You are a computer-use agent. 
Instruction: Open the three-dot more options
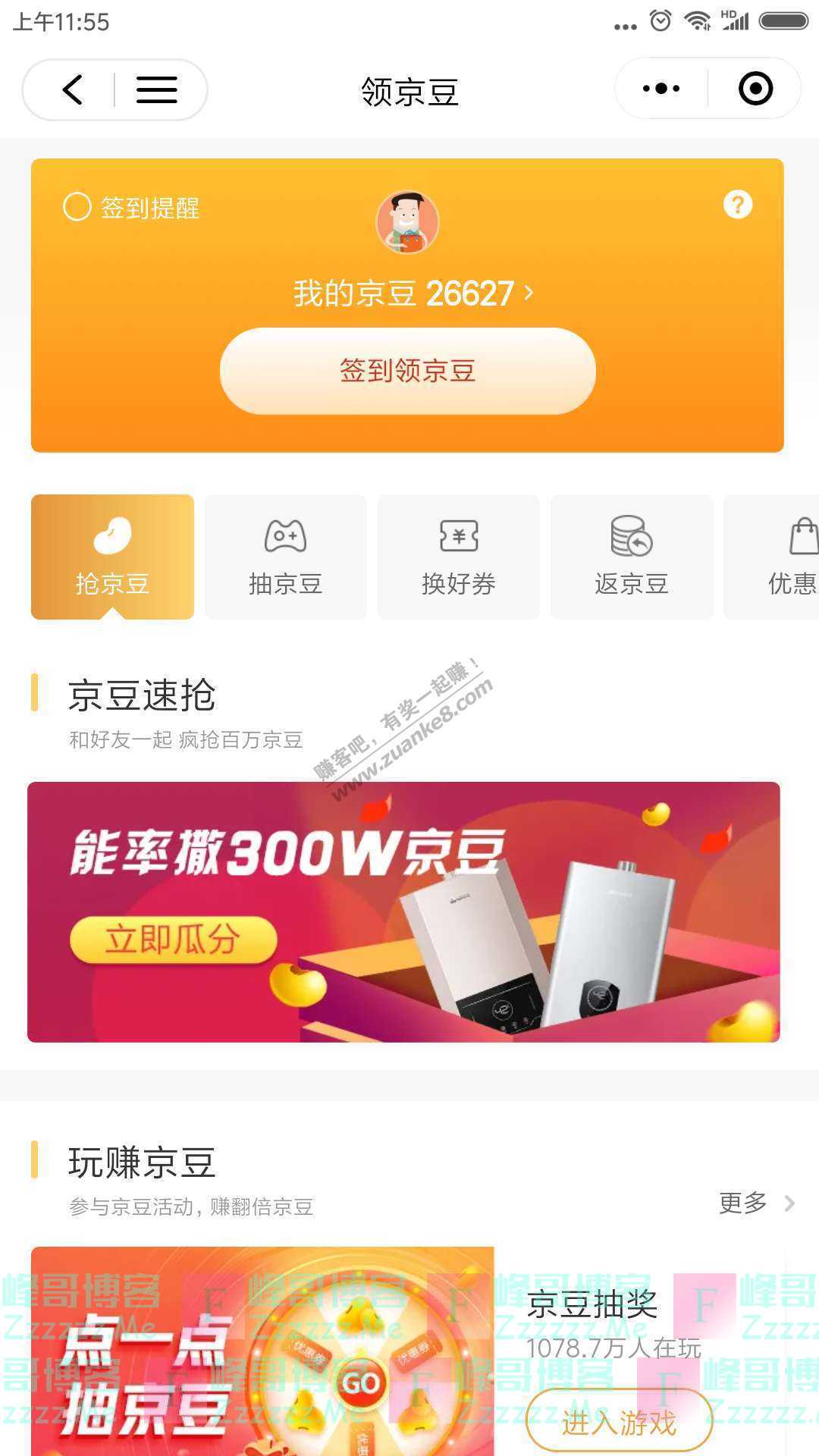pos(661,89)
